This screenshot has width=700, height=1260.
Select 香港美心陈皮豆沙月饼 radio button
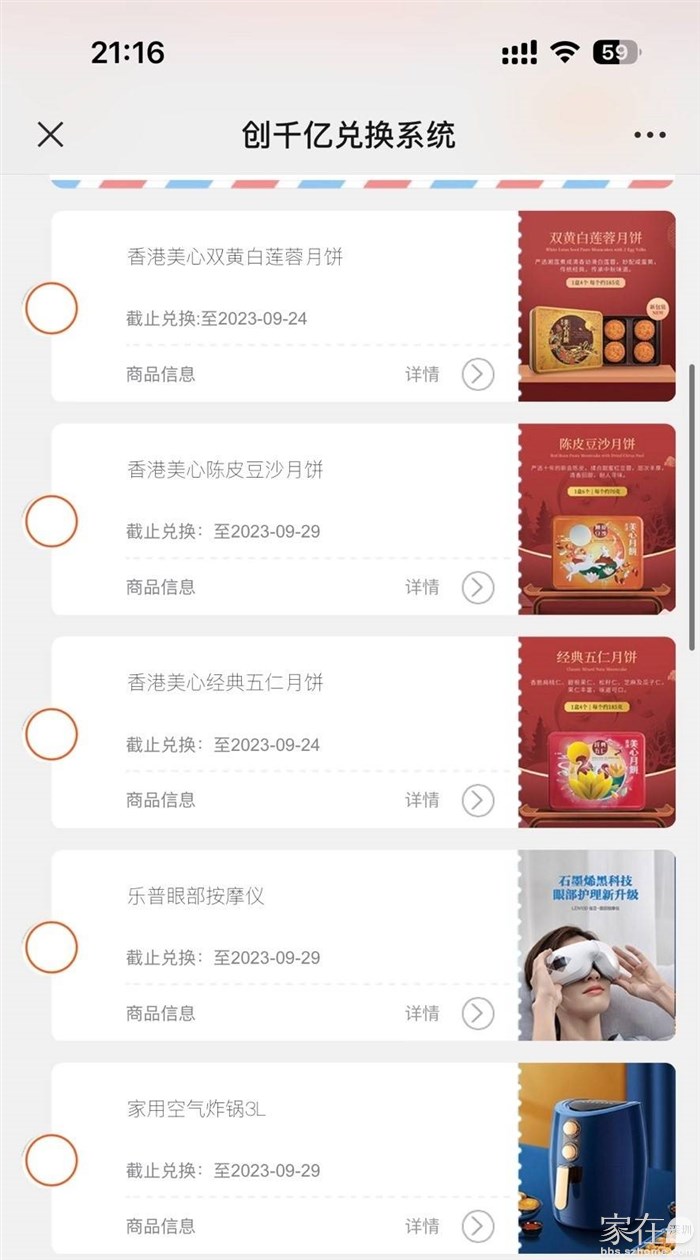click(51, 521)
